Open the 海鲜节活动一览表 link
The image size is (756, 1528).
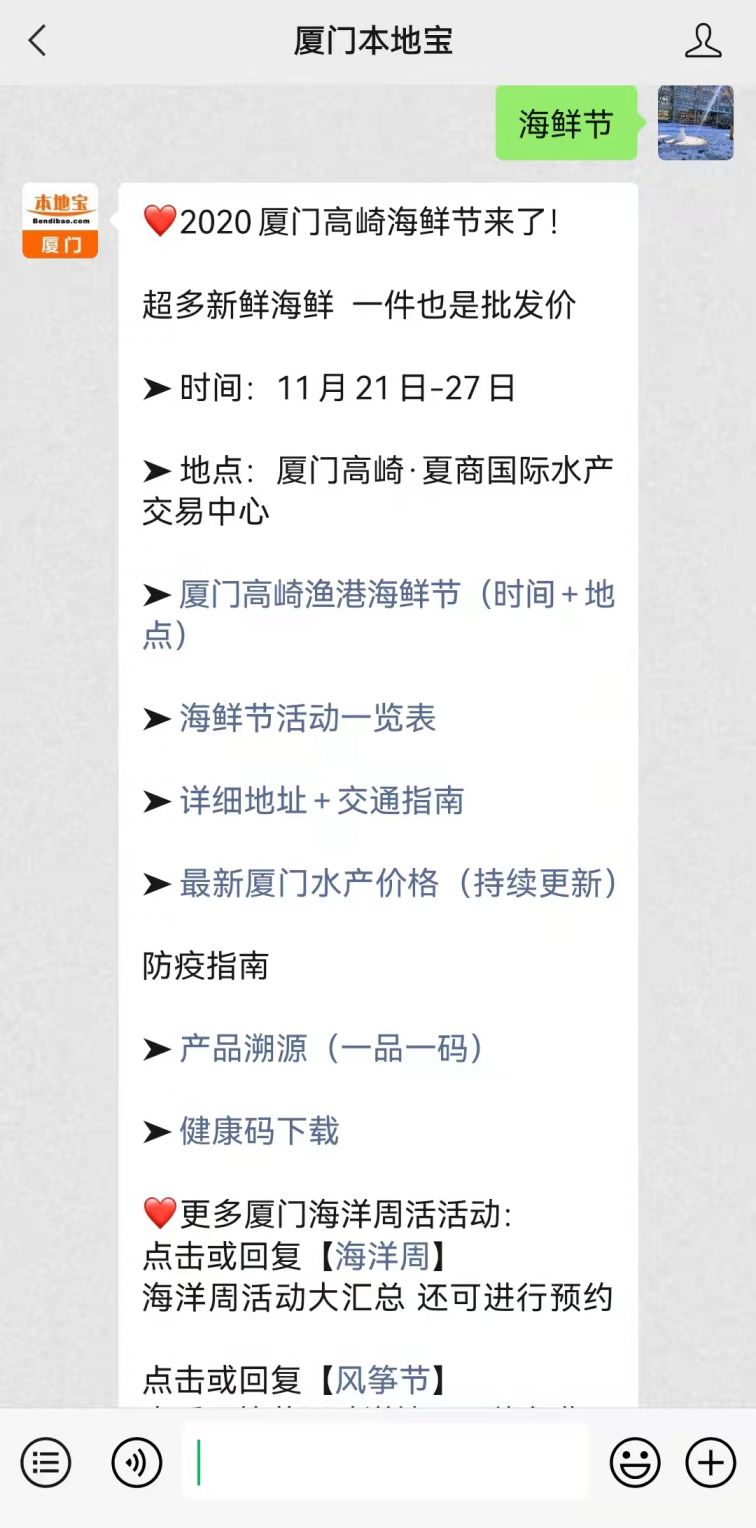click(308, 718)
